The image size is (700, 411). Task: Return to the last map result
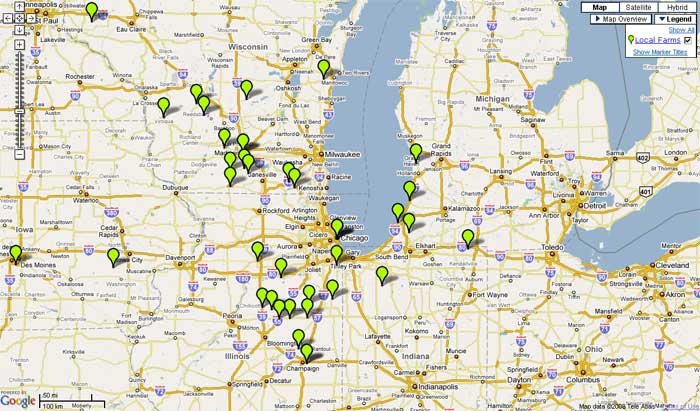(x=18, y=19)
